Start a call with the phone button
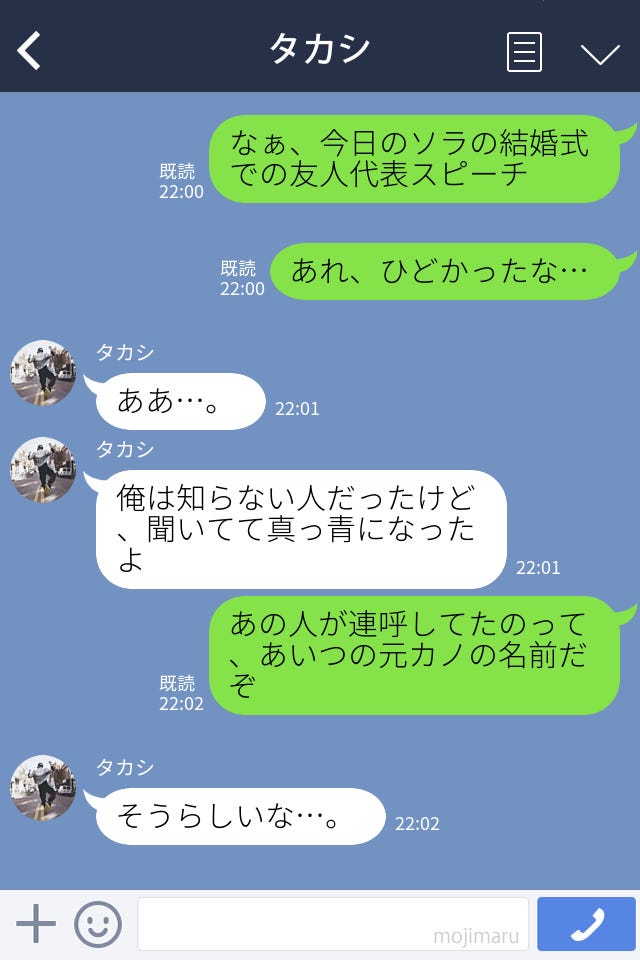The width and height of the screenshot is (640, 960). point(586,924)
